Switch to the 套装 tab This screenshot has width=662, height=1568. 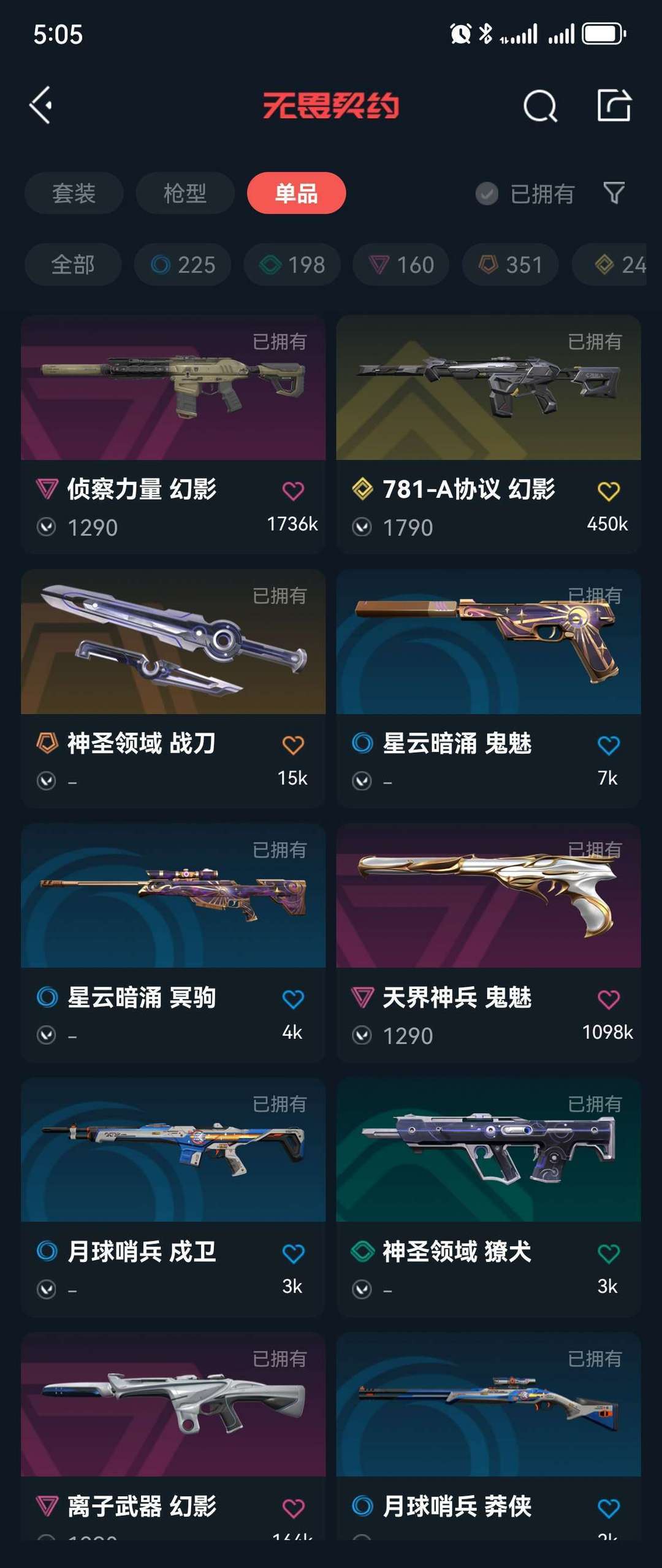74,193
